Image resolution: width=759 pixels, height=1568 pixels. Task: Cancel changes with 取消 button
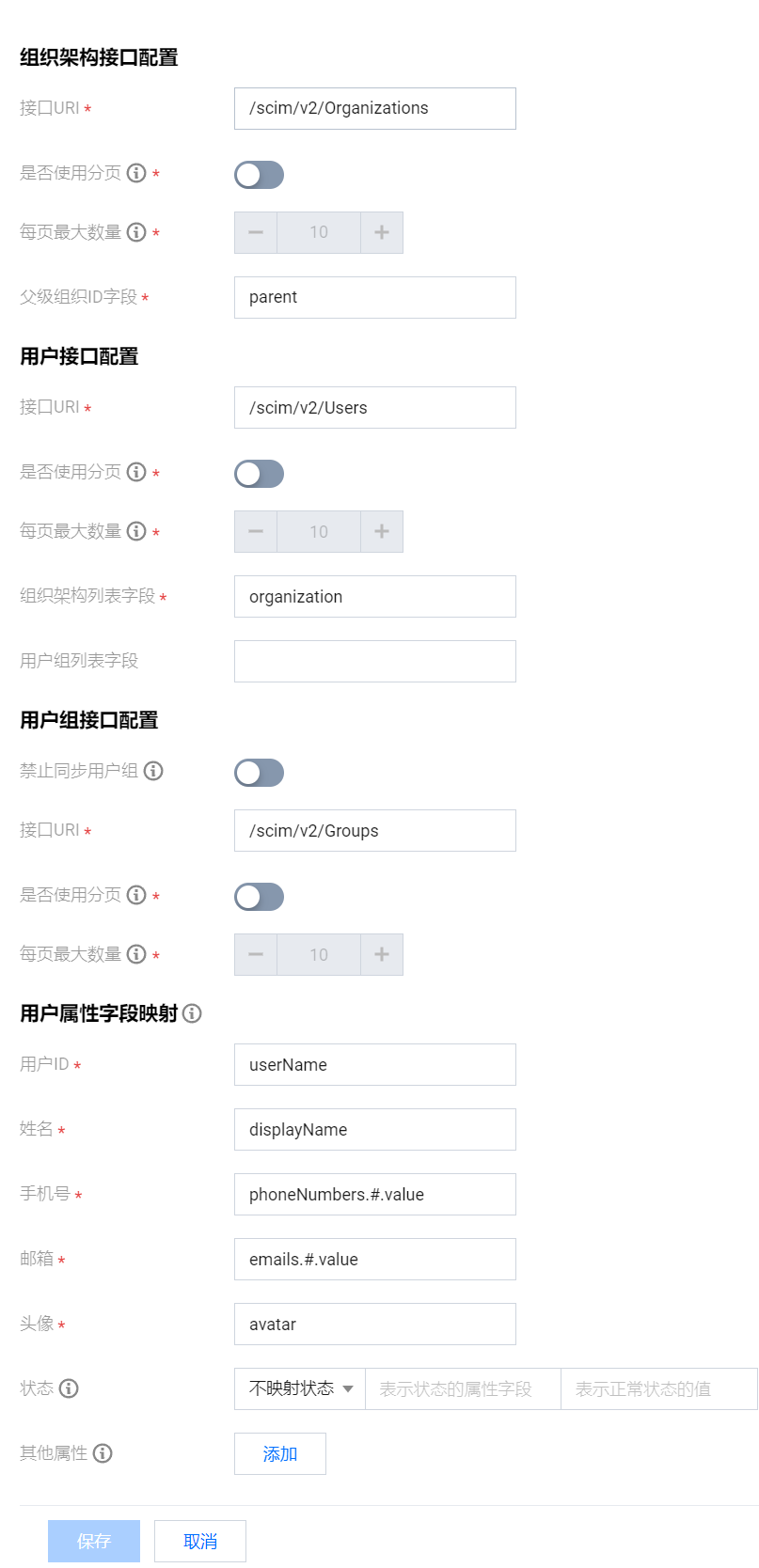tap(200, 1541)
